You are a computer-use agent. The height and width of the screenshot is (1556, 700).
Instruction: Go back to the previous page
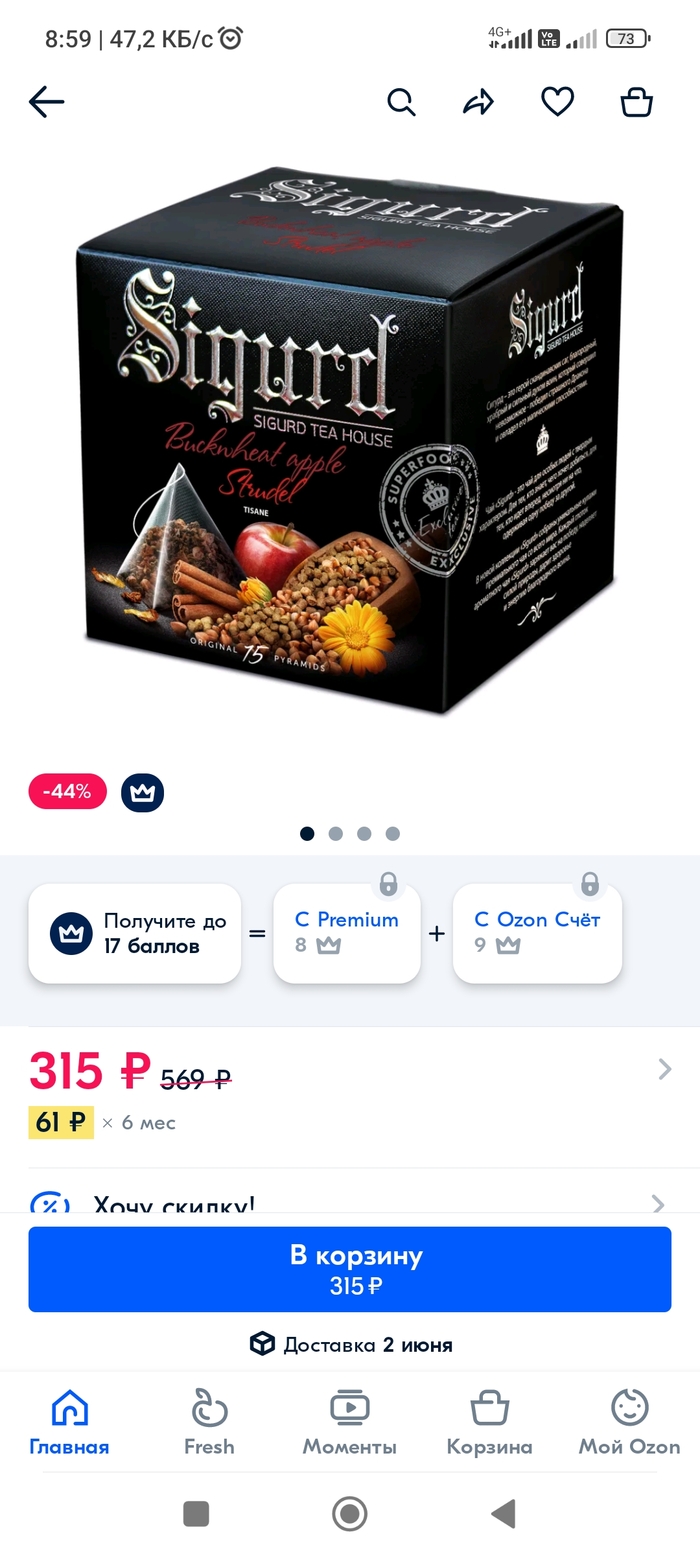46,102
